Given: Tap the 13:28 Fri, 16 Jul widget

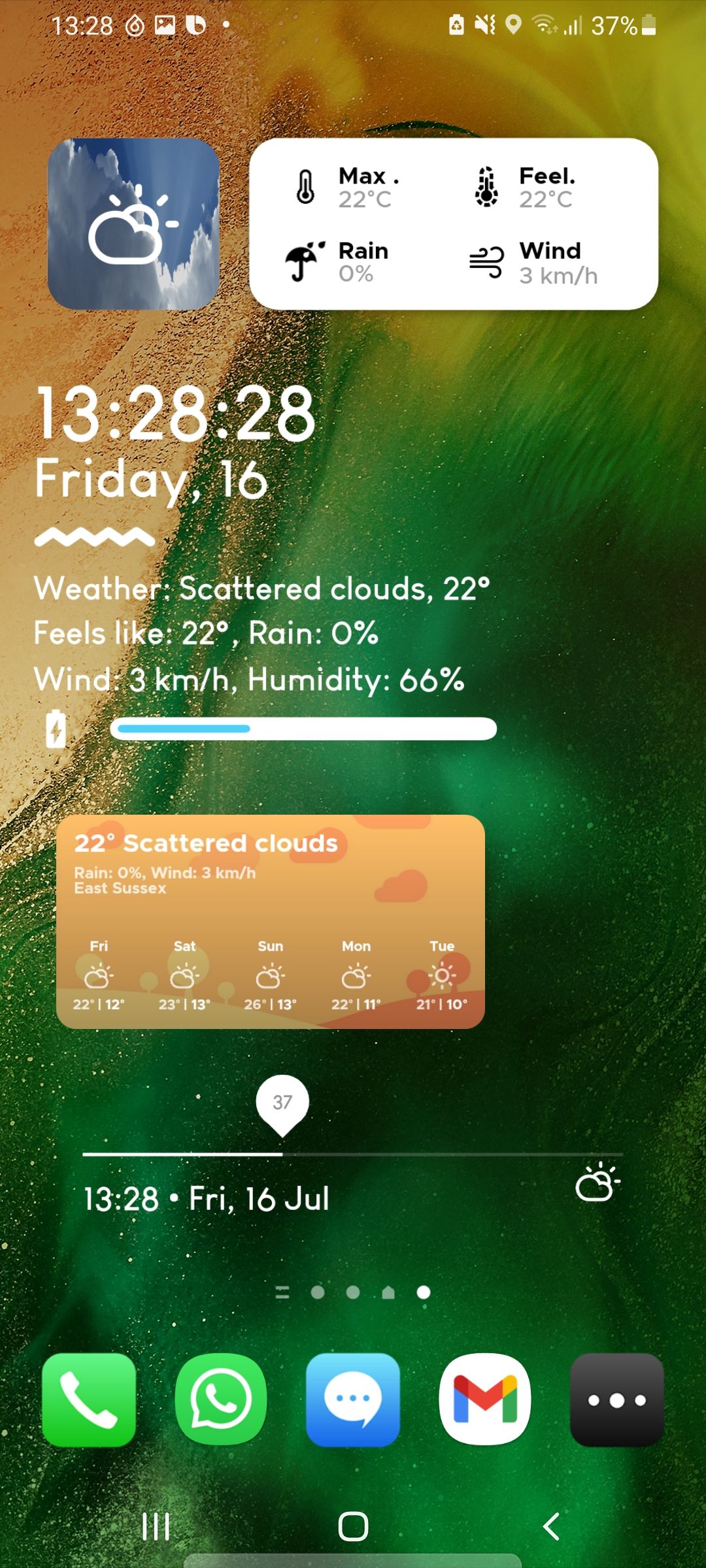Looking at the screenshot, I should coord(207,1198).
